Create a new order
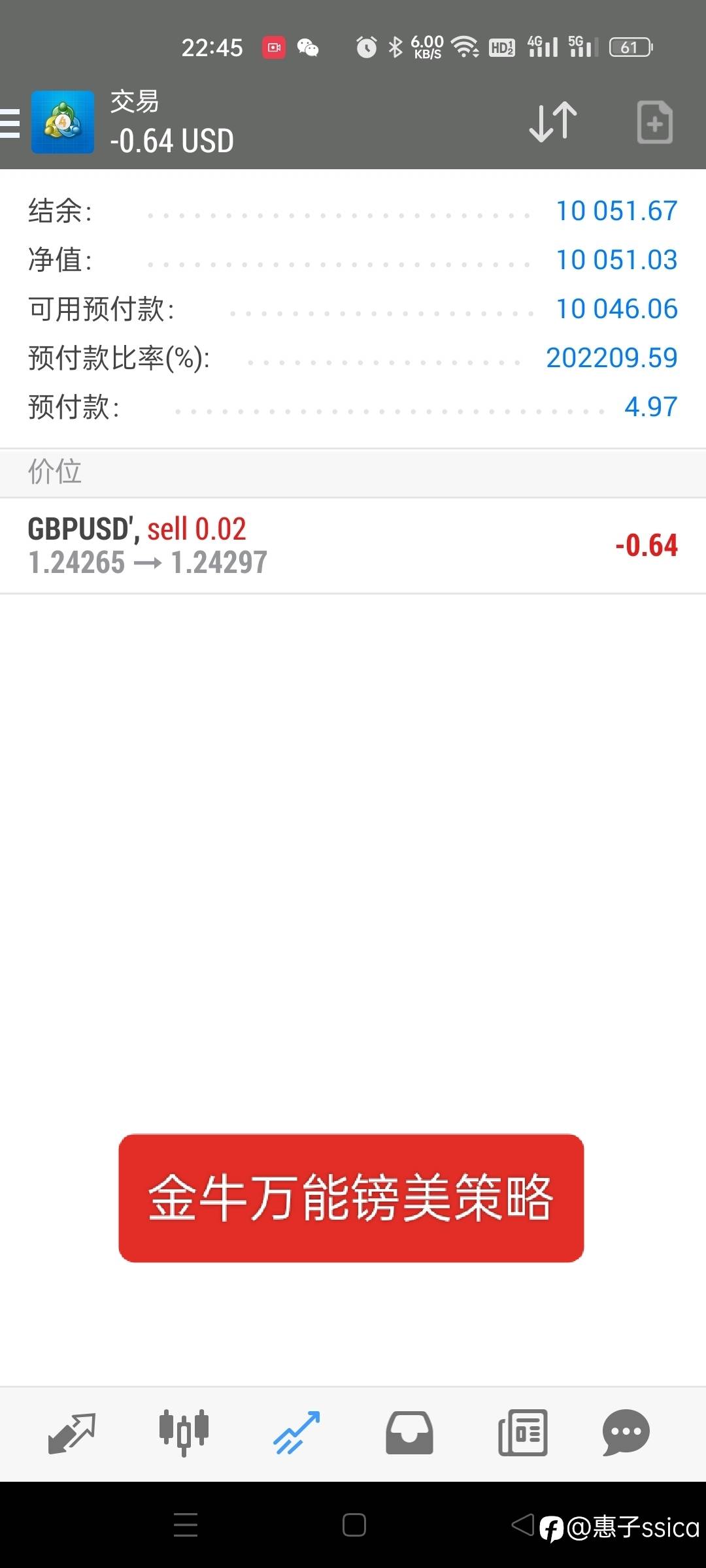Image resolution: width=706 pixels, height=1568 pixels. pyautogui.click(x=654, y=122)
